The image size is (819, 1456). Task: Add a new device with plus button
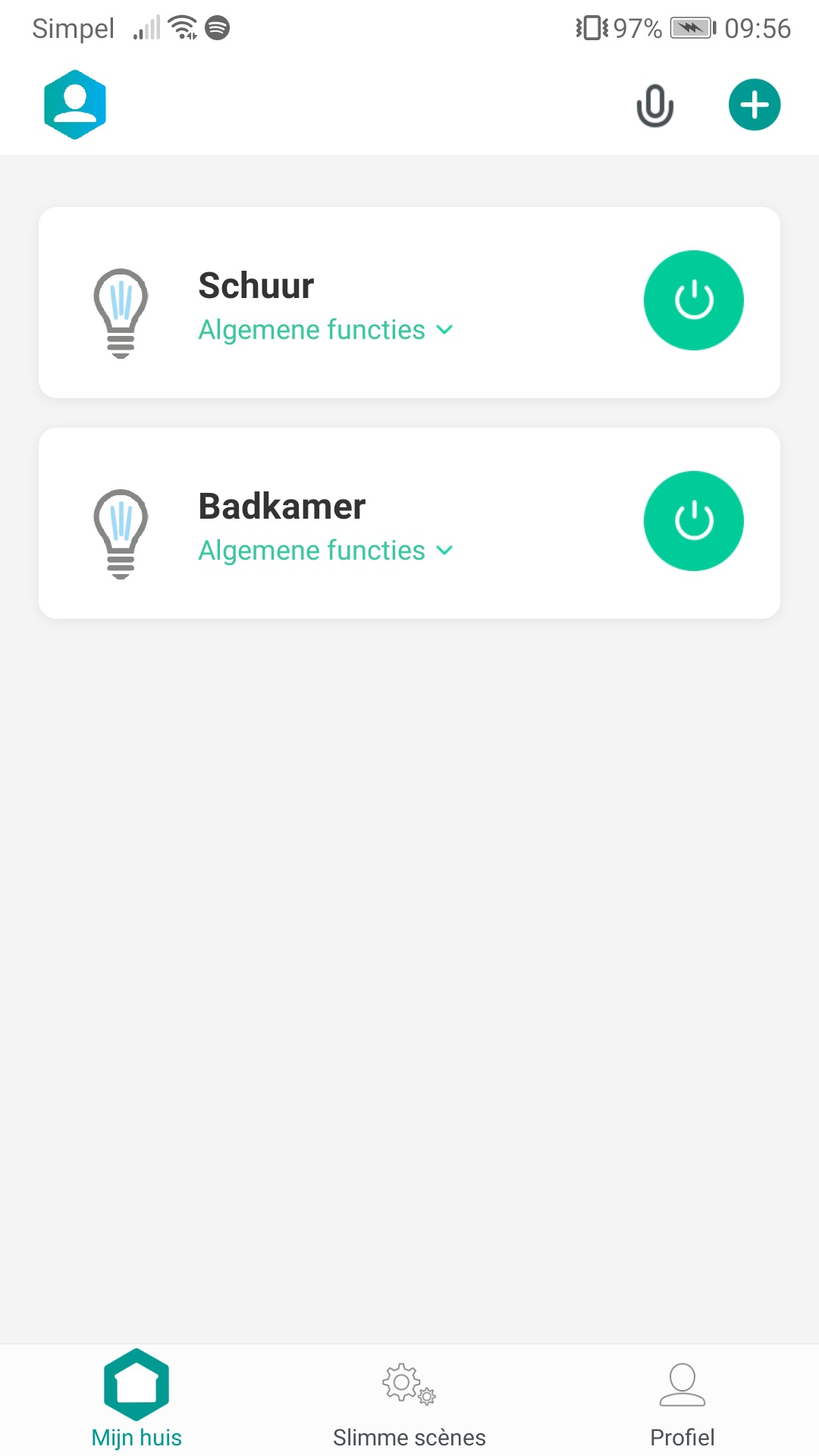point(754,105)
